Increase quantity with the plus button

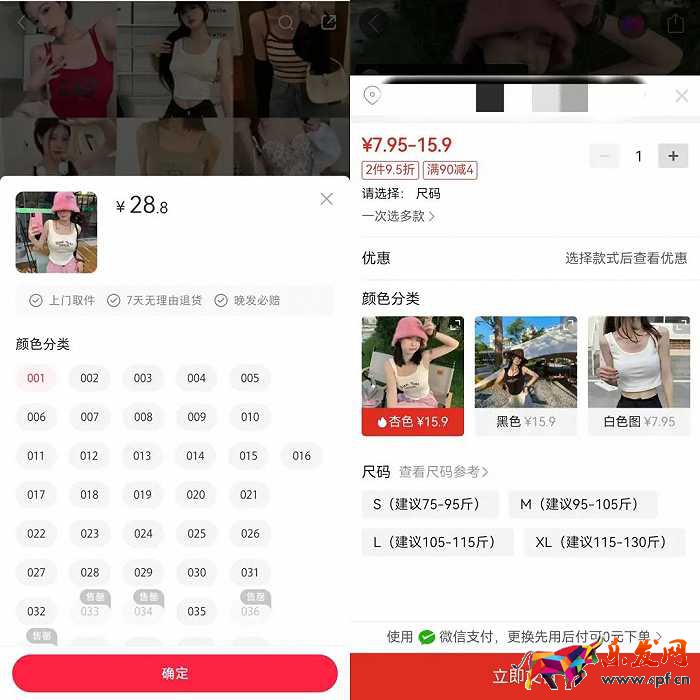click(x=673, y=156)
